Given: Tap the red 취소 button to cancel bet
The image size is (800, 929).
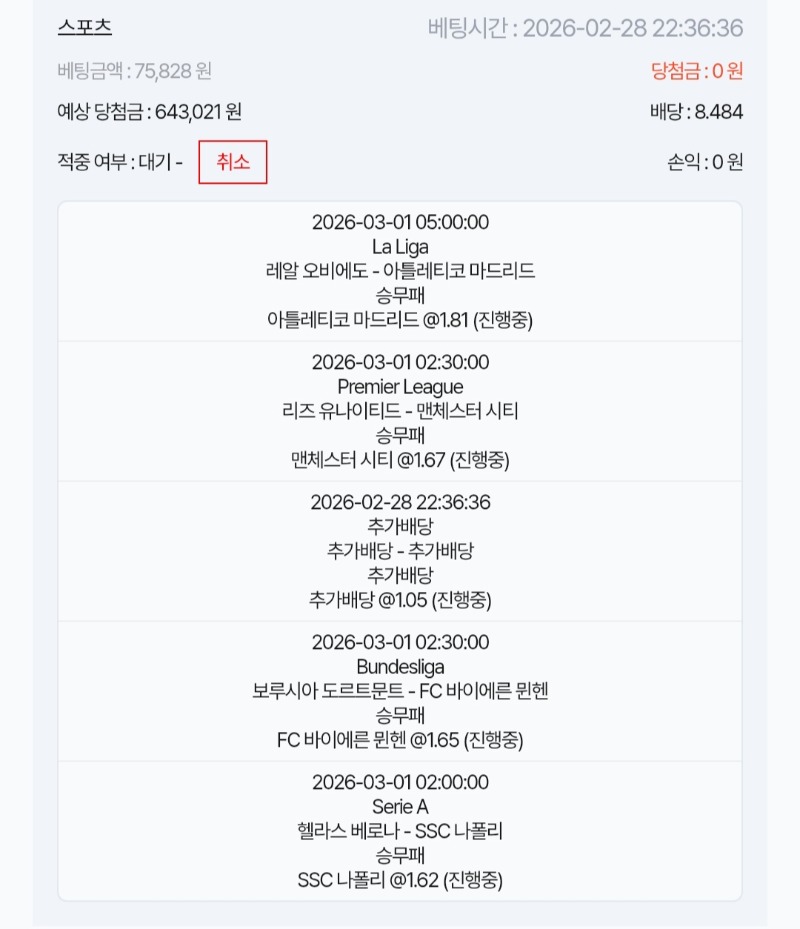Looking at the screenshot, I should tap(233, 163).
